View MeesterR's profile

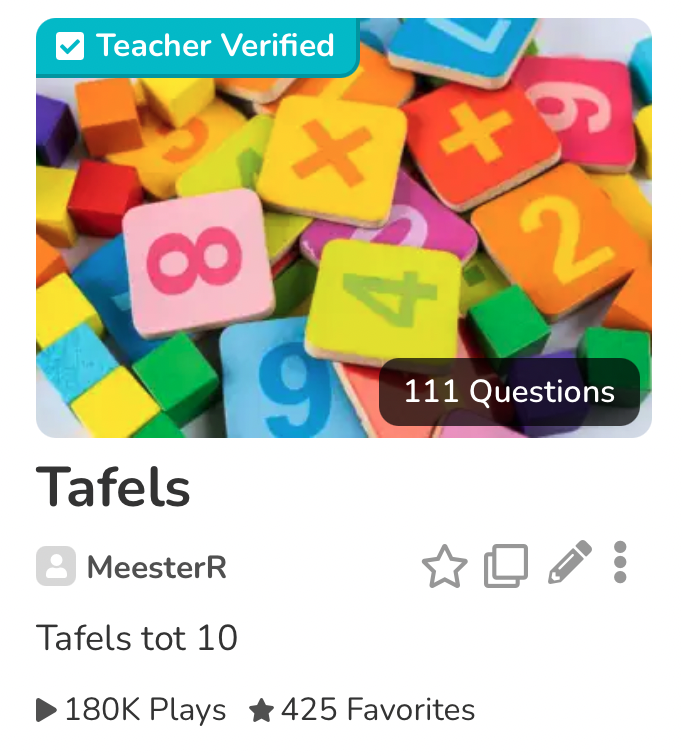[155, 567]
